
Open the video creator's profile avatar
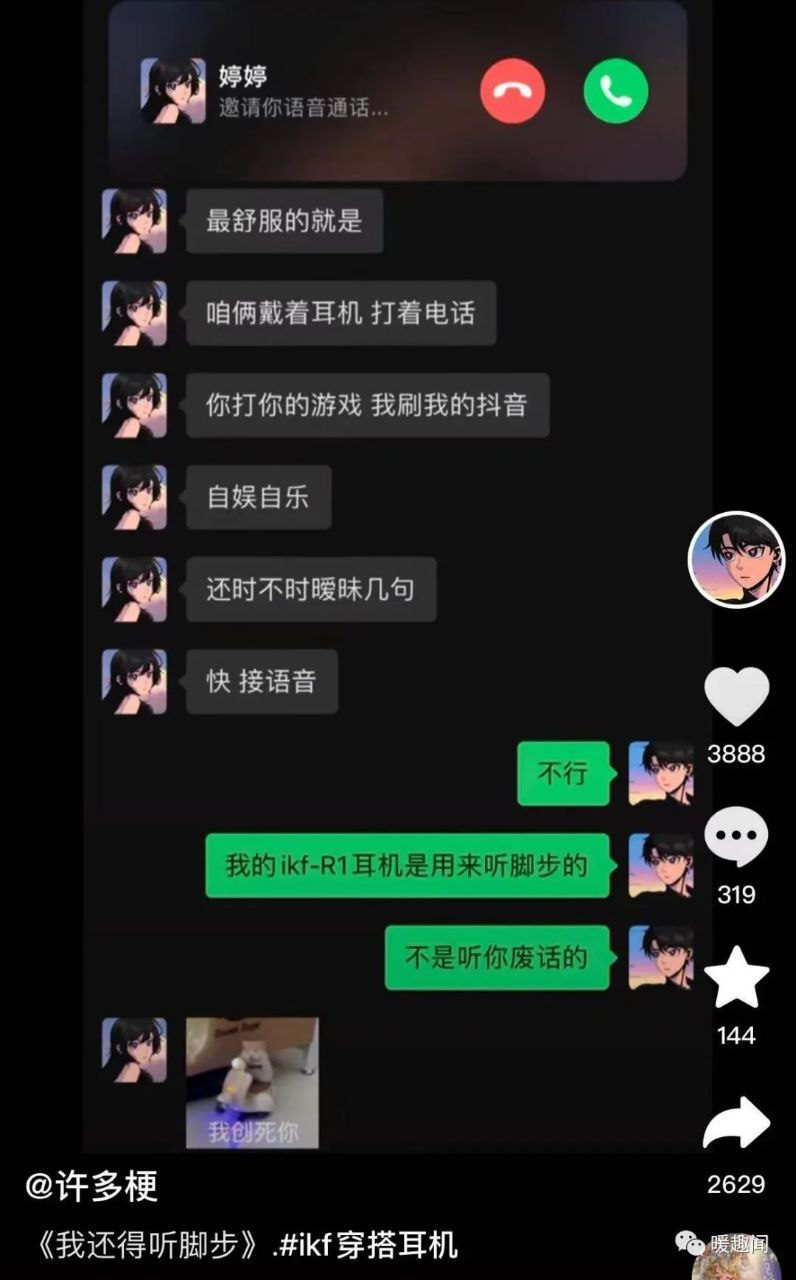point(736,559)
